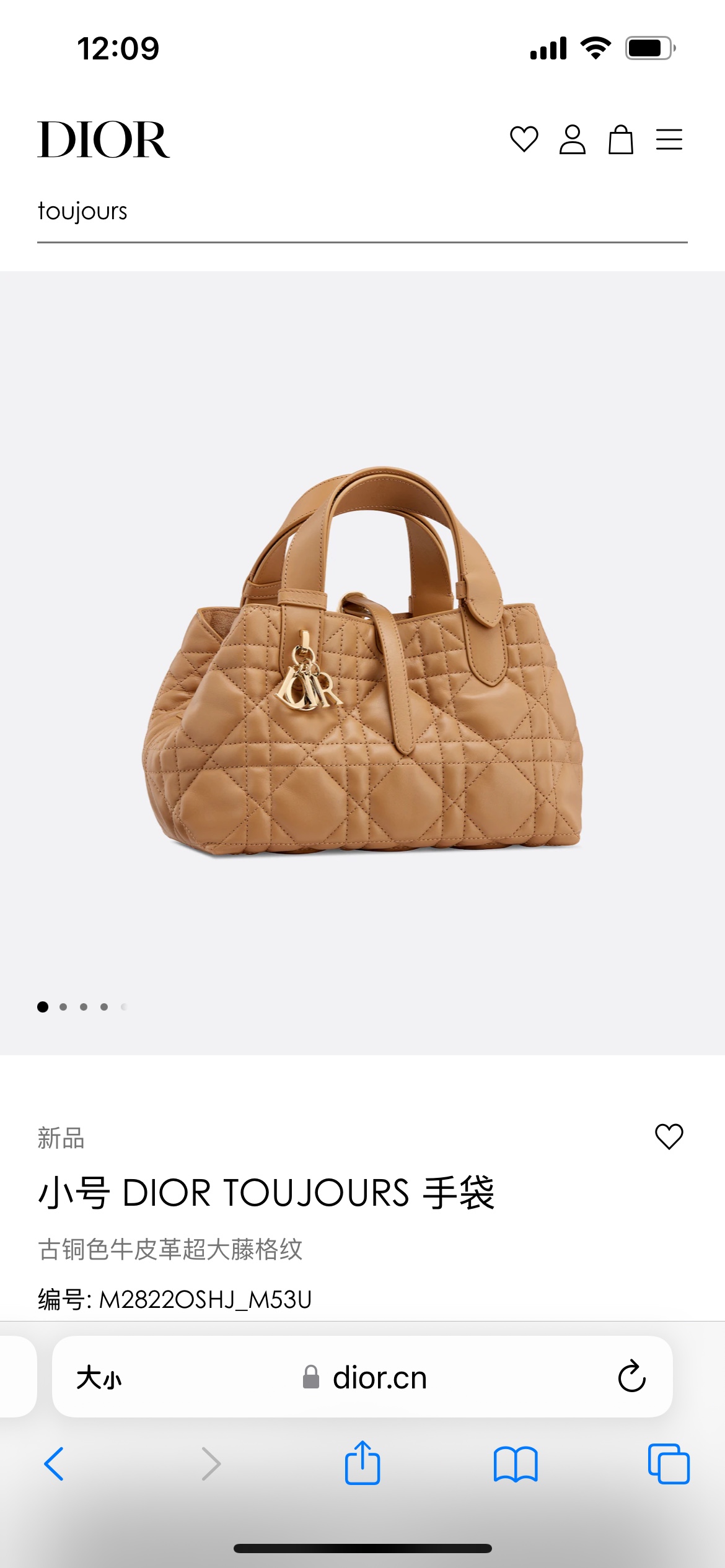Open the account profile icon

click(572, 139)
